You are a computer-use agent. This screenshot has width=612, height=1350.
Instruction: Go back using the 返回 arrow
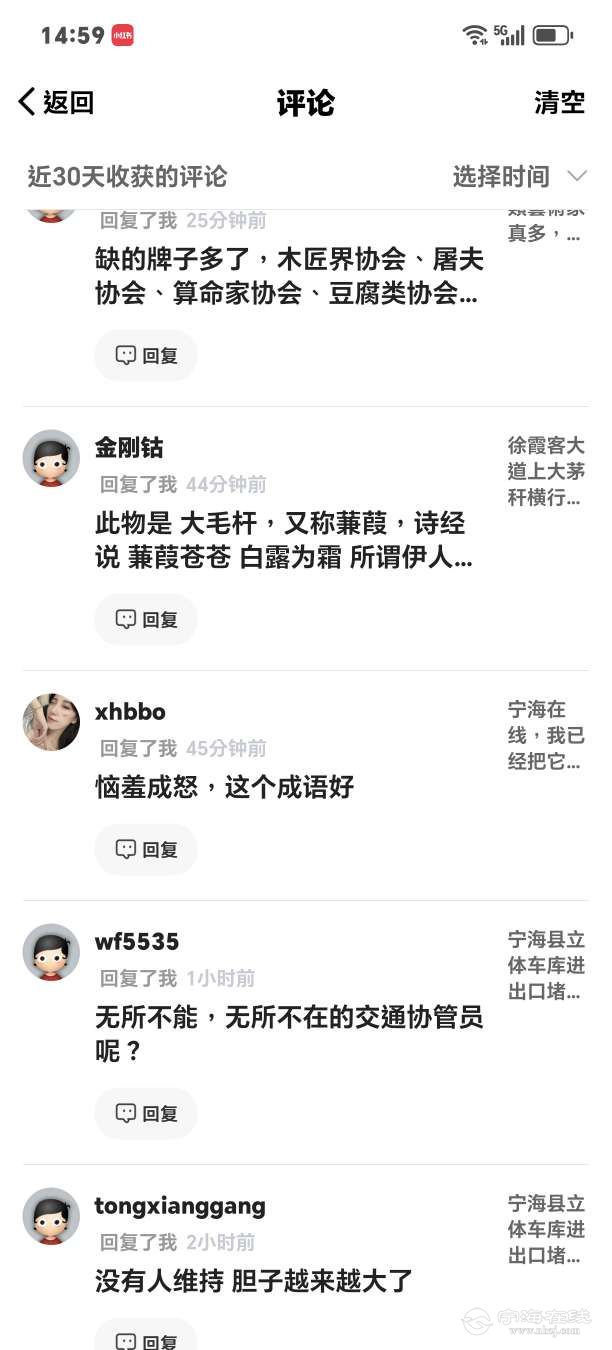coord(55,102)
